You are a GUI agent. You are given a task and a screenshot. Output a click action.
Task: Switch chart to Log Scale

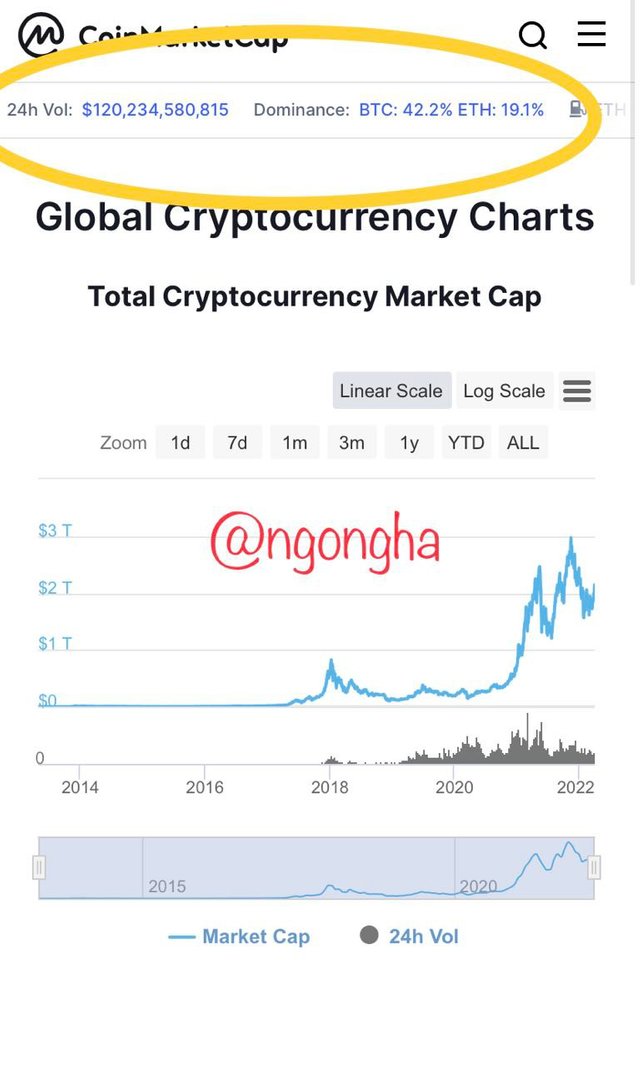(504, 391)
